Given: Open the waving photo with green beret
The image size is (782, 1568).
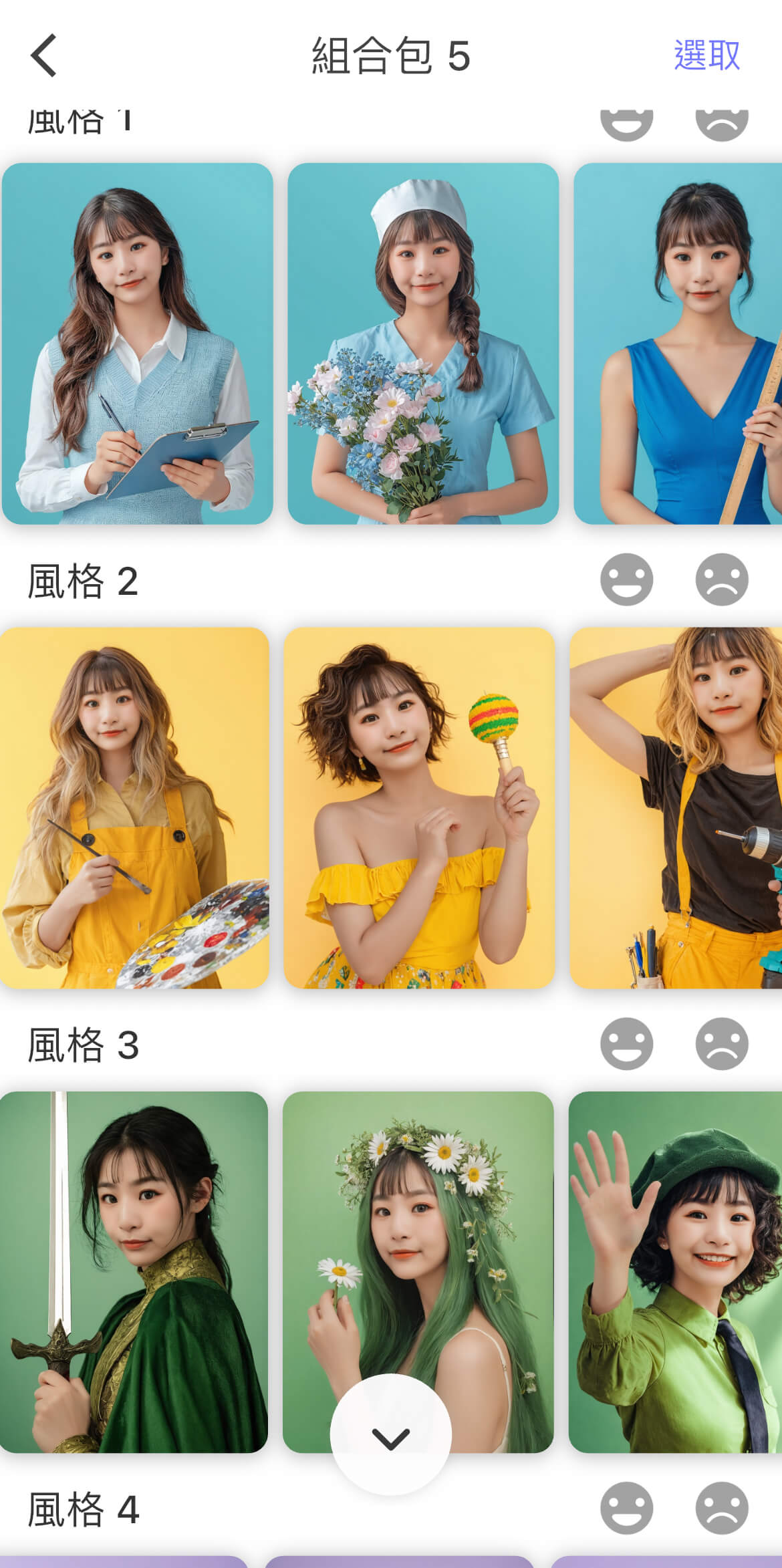Looking at the screenshot, I should point(675,1272).
